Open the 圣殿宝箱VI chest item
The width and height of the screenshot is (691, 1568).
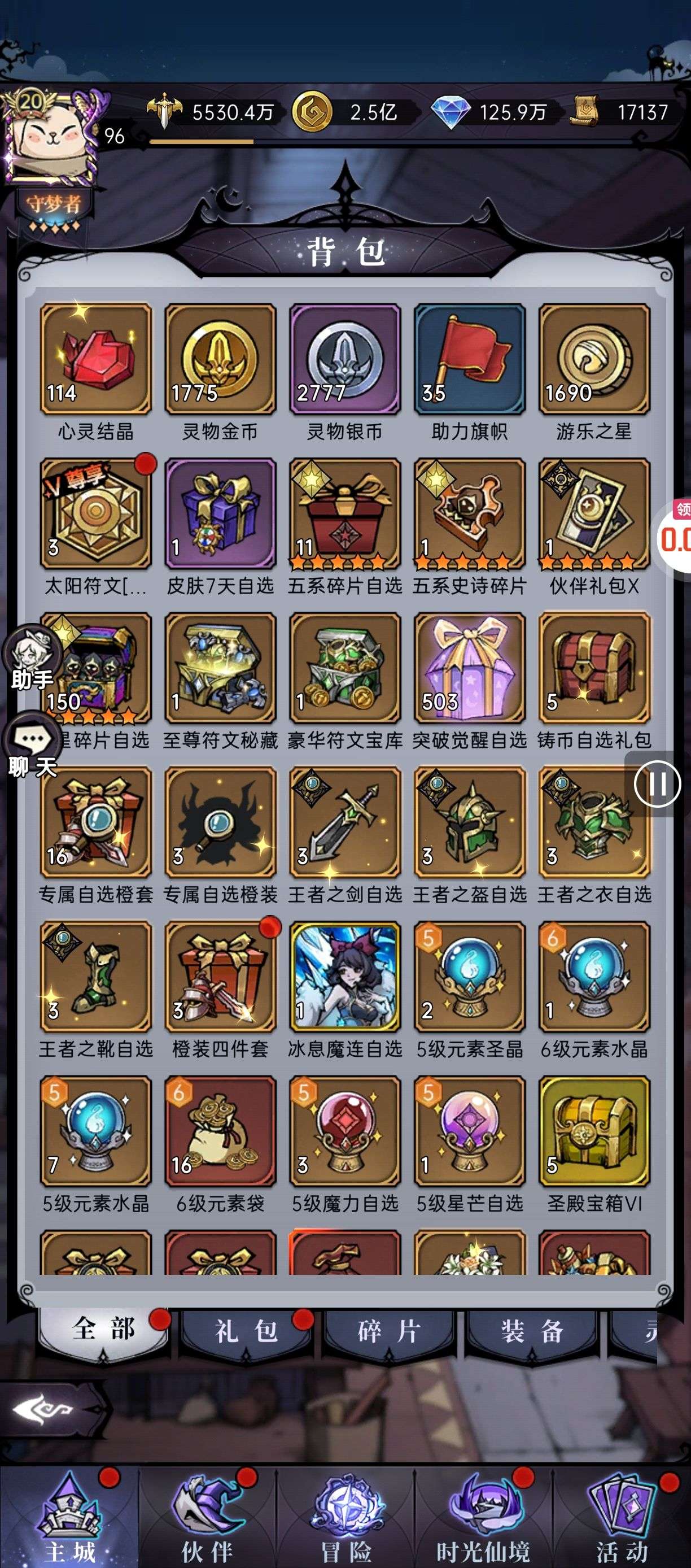594,1131
